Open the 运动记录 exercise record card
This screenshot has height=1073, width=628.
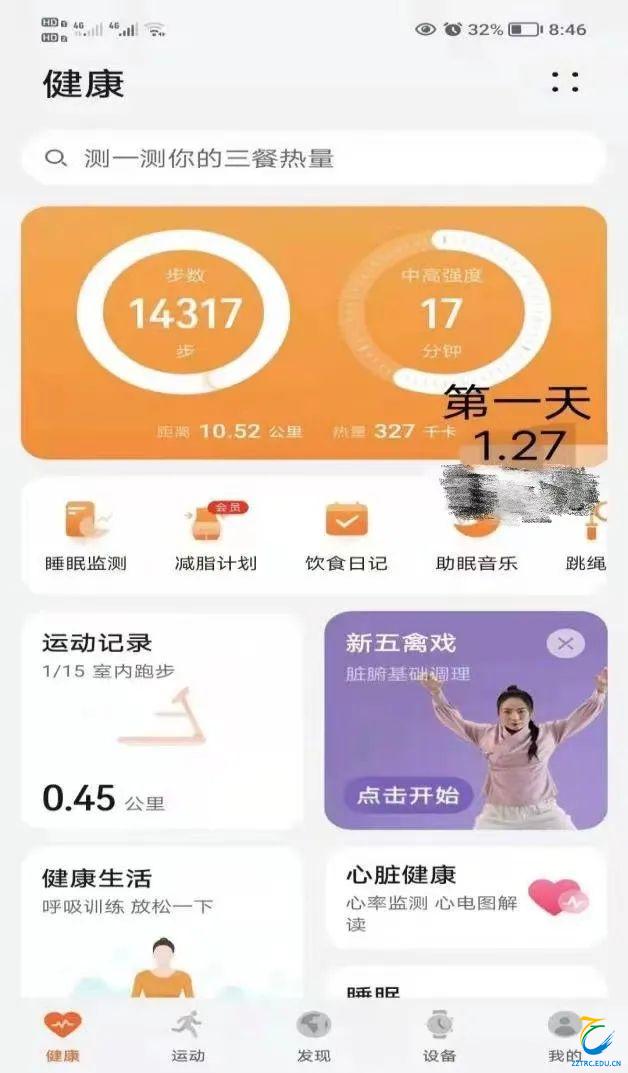161,720
